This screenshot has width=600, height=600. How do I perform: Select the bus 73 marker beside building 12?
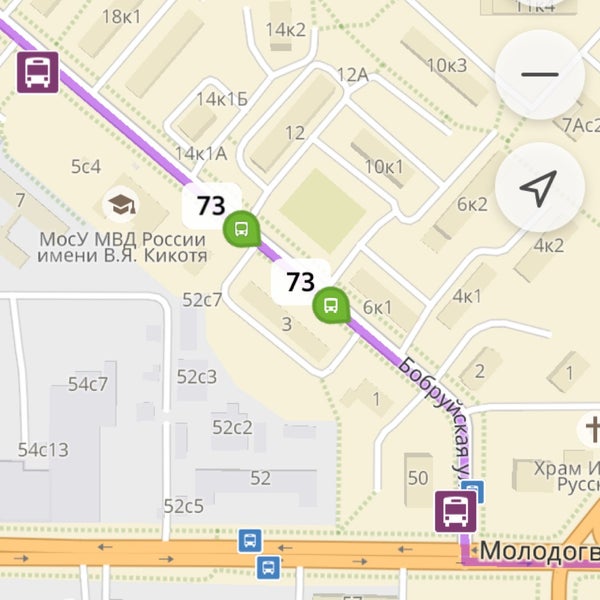tap(240, 230)
